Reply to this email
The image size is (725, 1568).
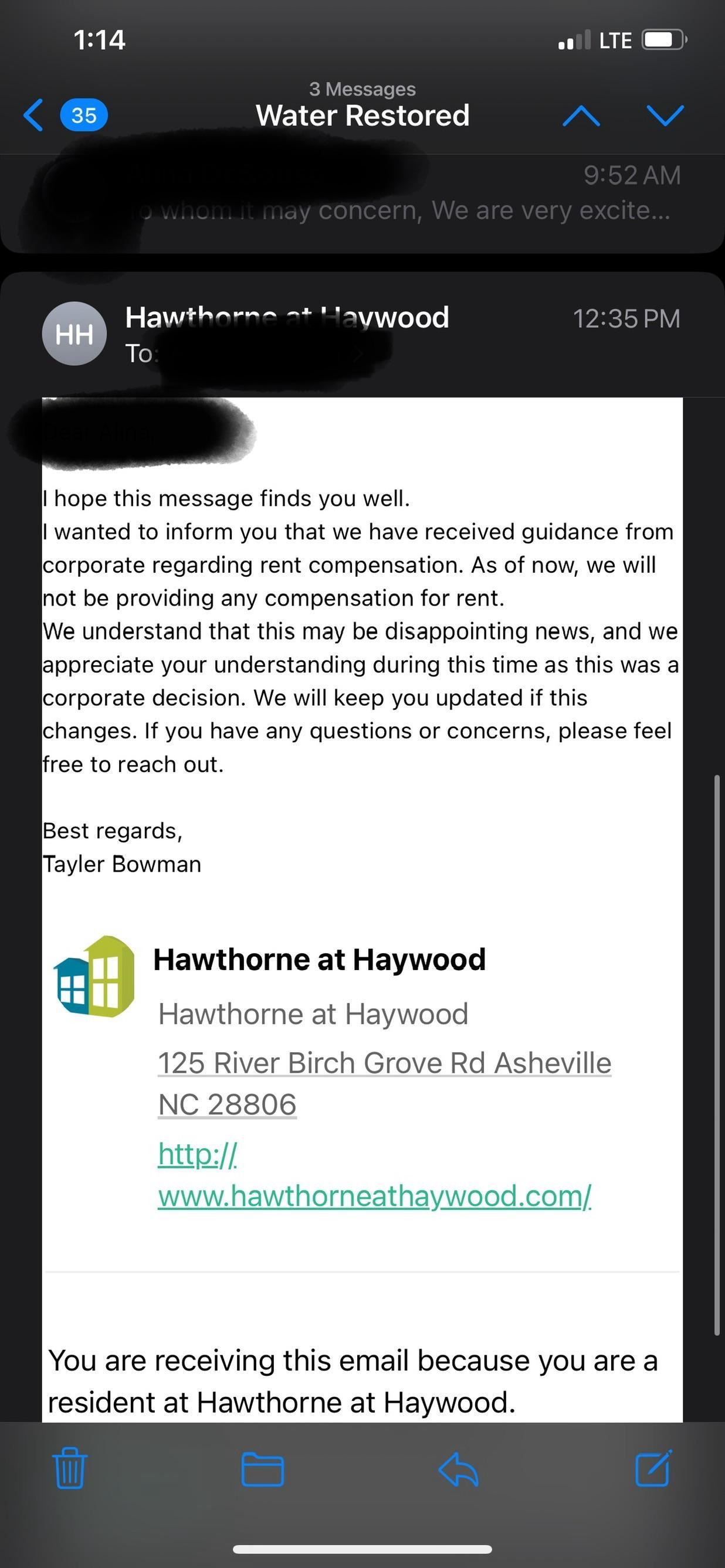click(x=458, y=1470)
